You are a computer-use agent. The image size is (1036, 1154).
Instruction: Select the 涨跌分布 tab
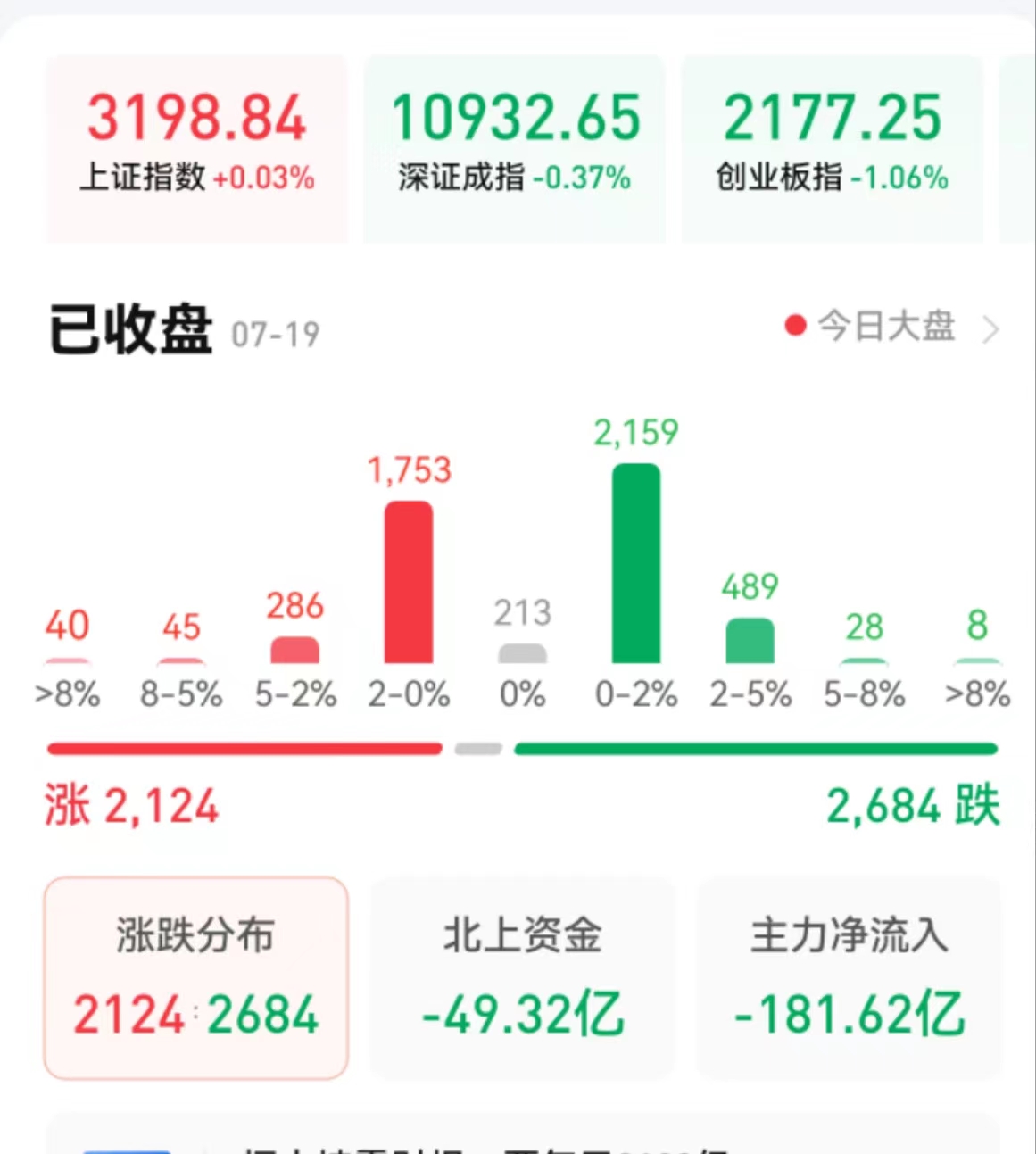point(195,977)
